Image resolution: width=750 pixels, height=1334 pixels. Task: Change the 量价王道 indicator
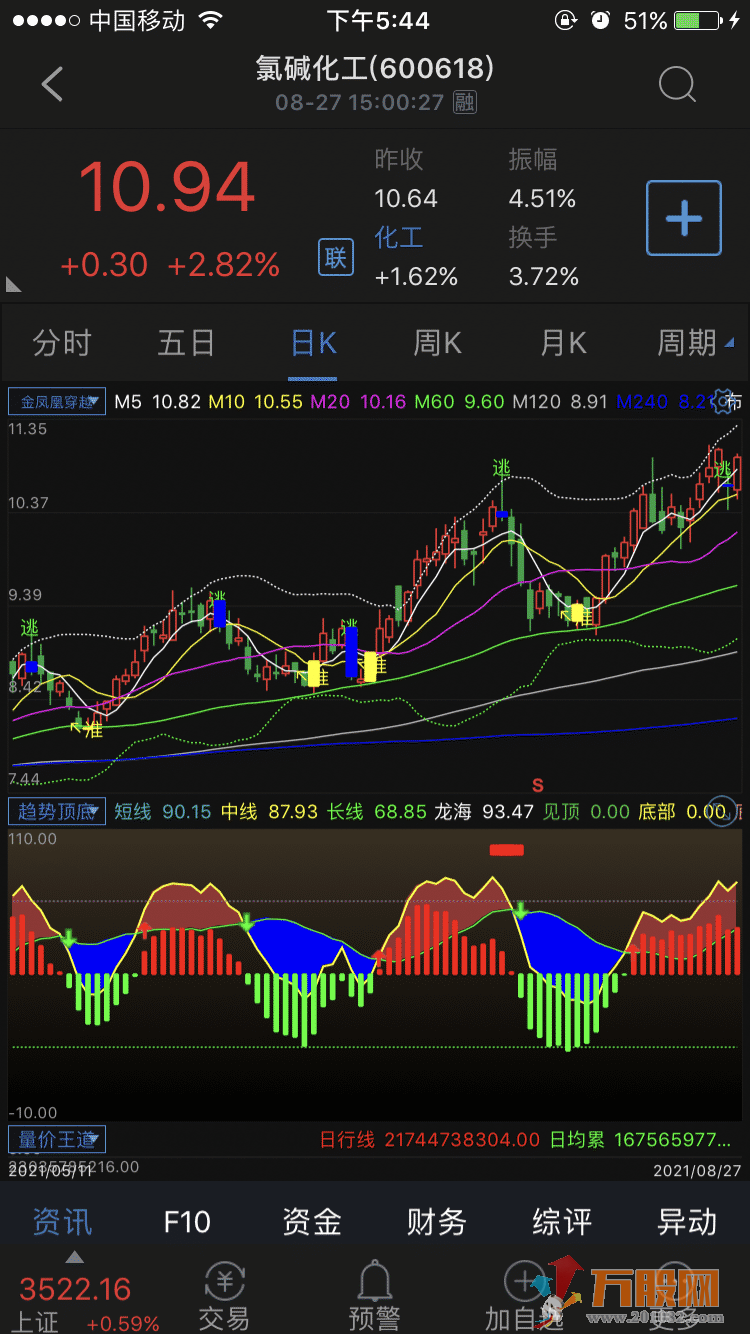click(57, 1139)
